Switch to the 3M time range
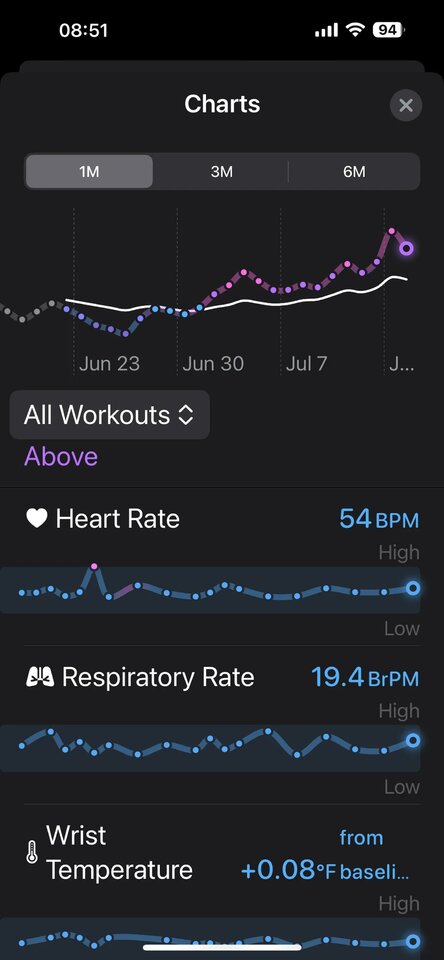This screenshot has width=444, height=960. click(x=221, y=171)
